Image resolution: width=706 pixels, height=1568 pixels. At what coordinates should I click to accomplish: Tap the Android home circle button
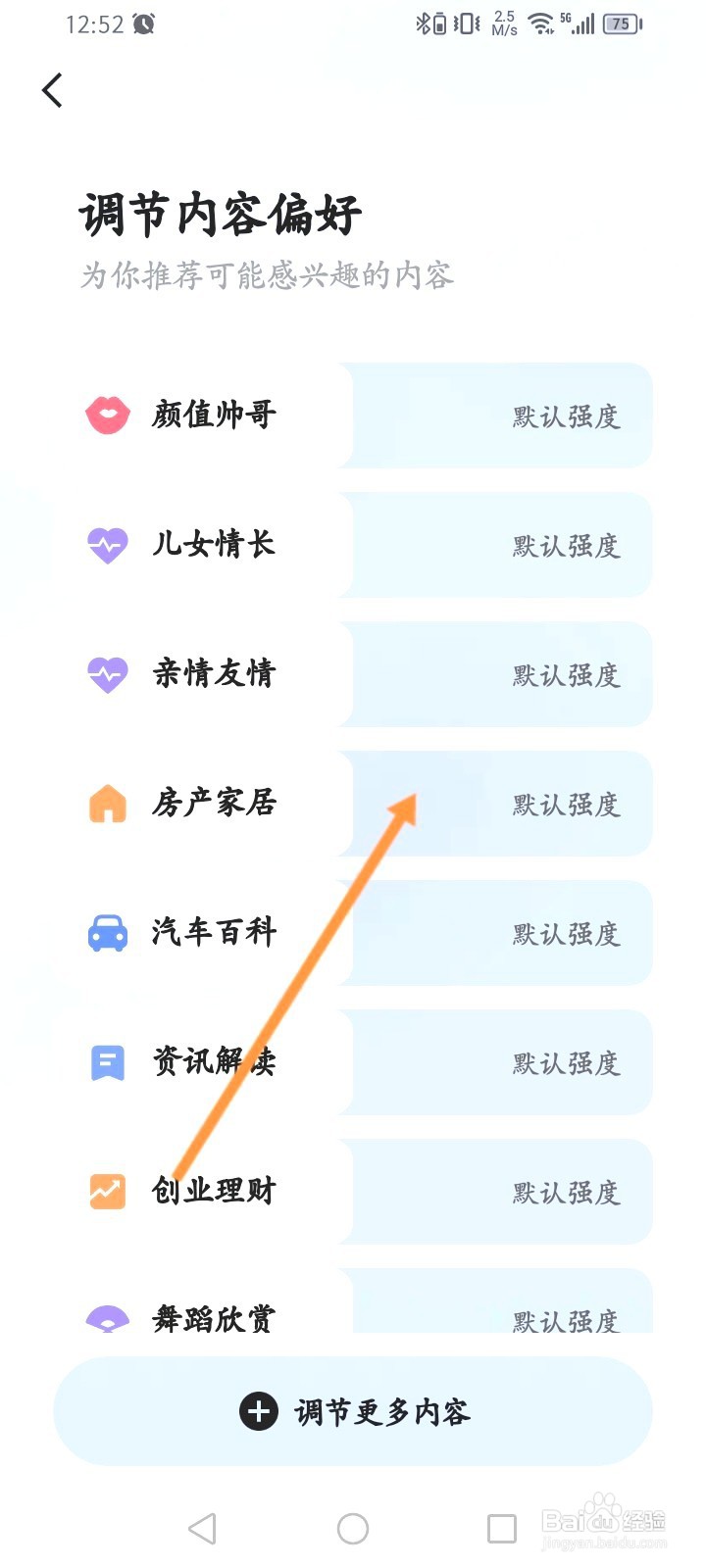click(352, 1527)
